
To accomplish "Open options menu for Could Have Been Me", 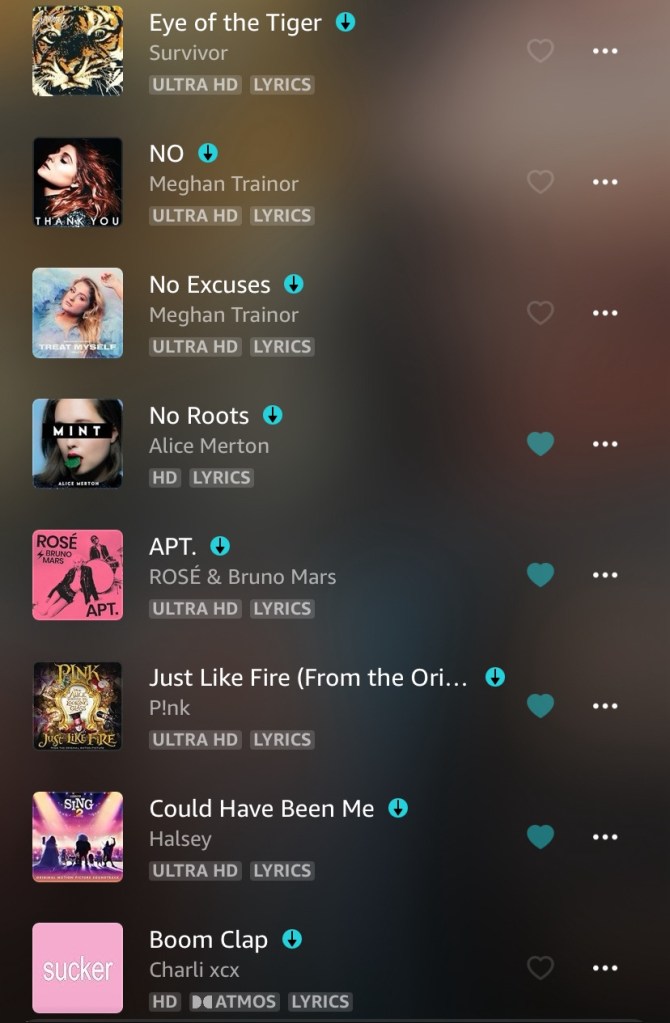I will click(x=605, y=836).
